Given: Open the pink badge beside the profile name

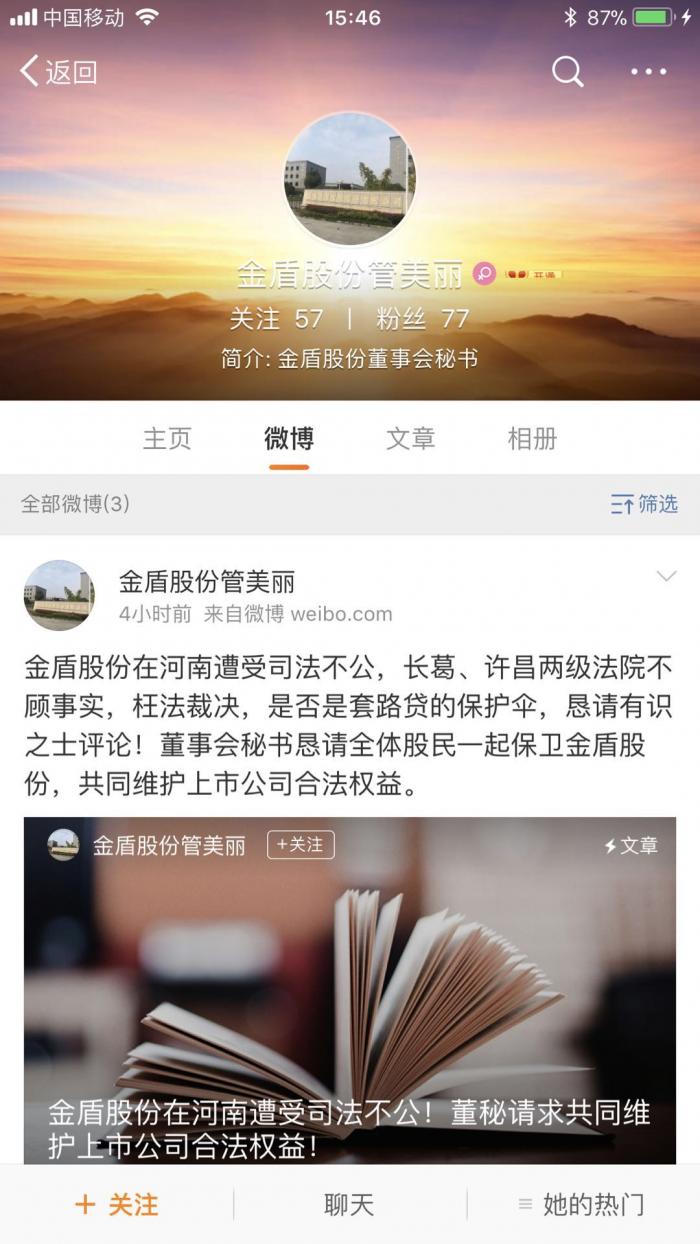Looking at the screenshot, I should (484, 274).
